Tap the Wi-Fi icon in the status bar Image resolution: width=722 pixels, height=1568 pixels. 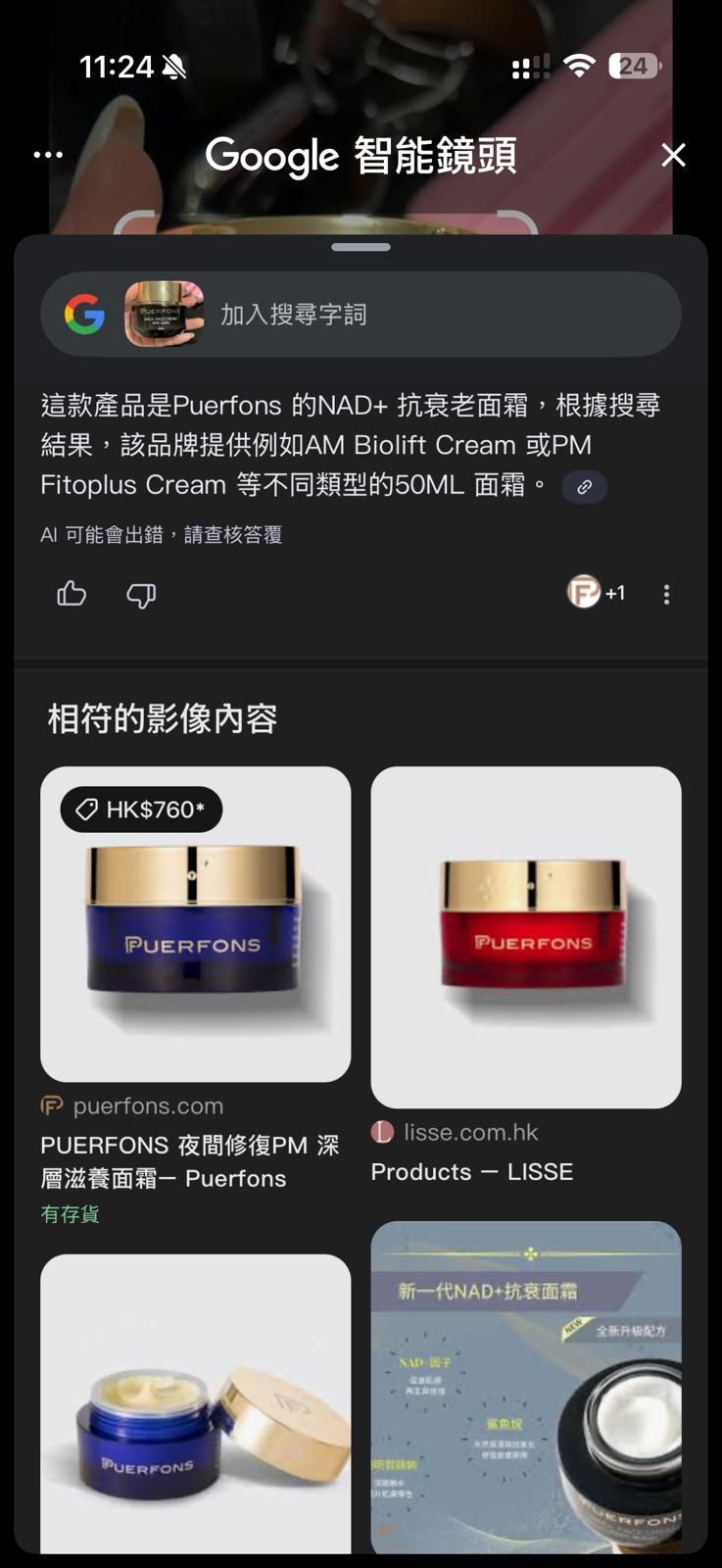pos(580,65)
